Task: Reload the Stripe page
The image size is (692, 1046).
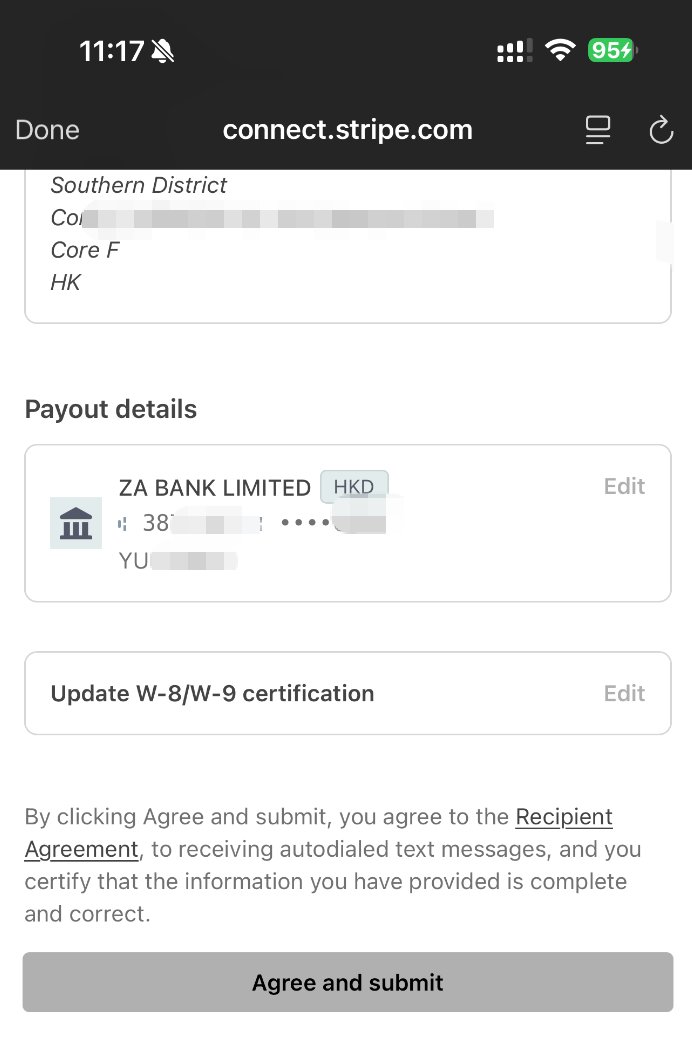Action: click(661, 130)
